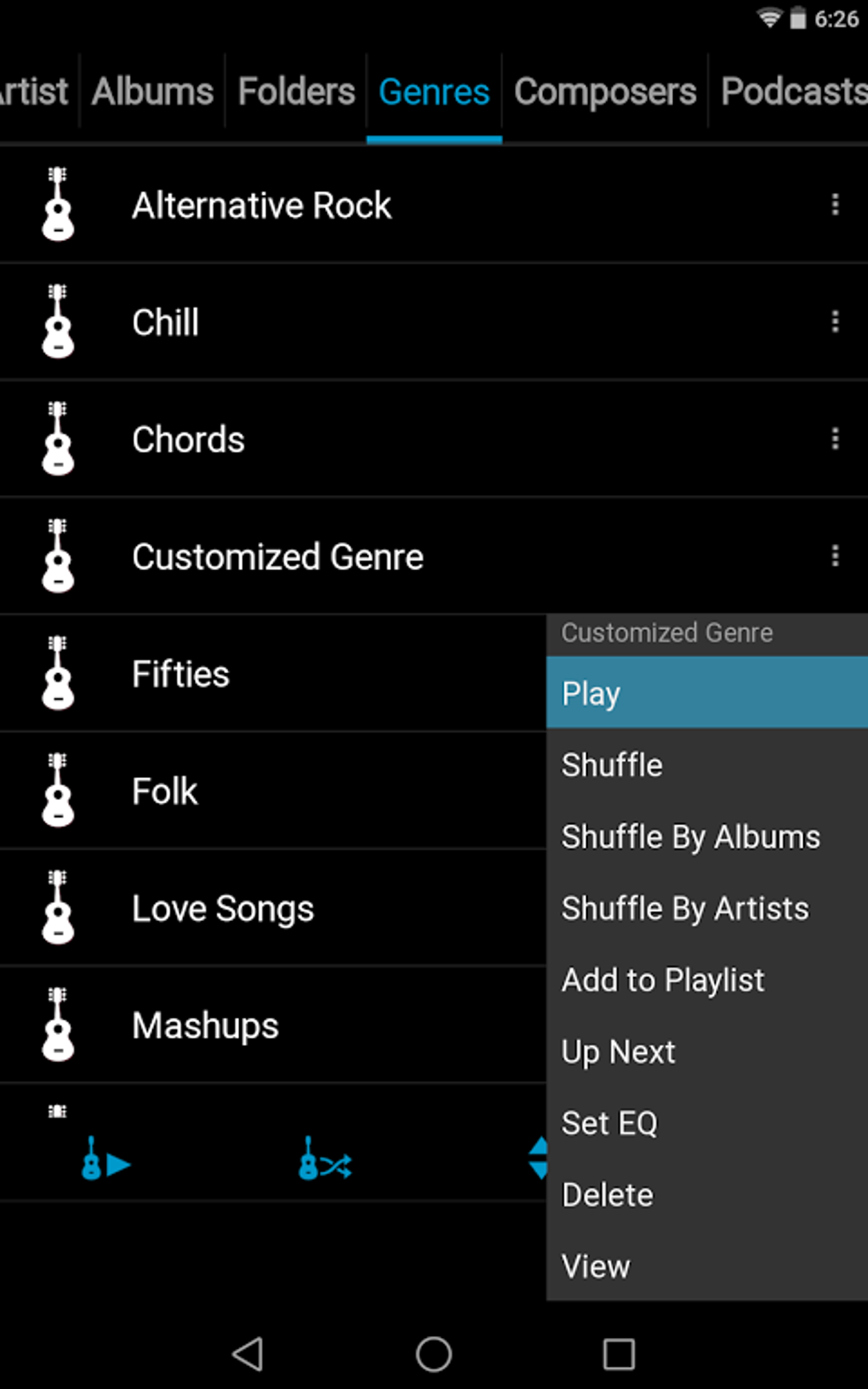The image size is (868, 1389).
Task: Choose Shuffle from the context menu
Action: (706, 765)
